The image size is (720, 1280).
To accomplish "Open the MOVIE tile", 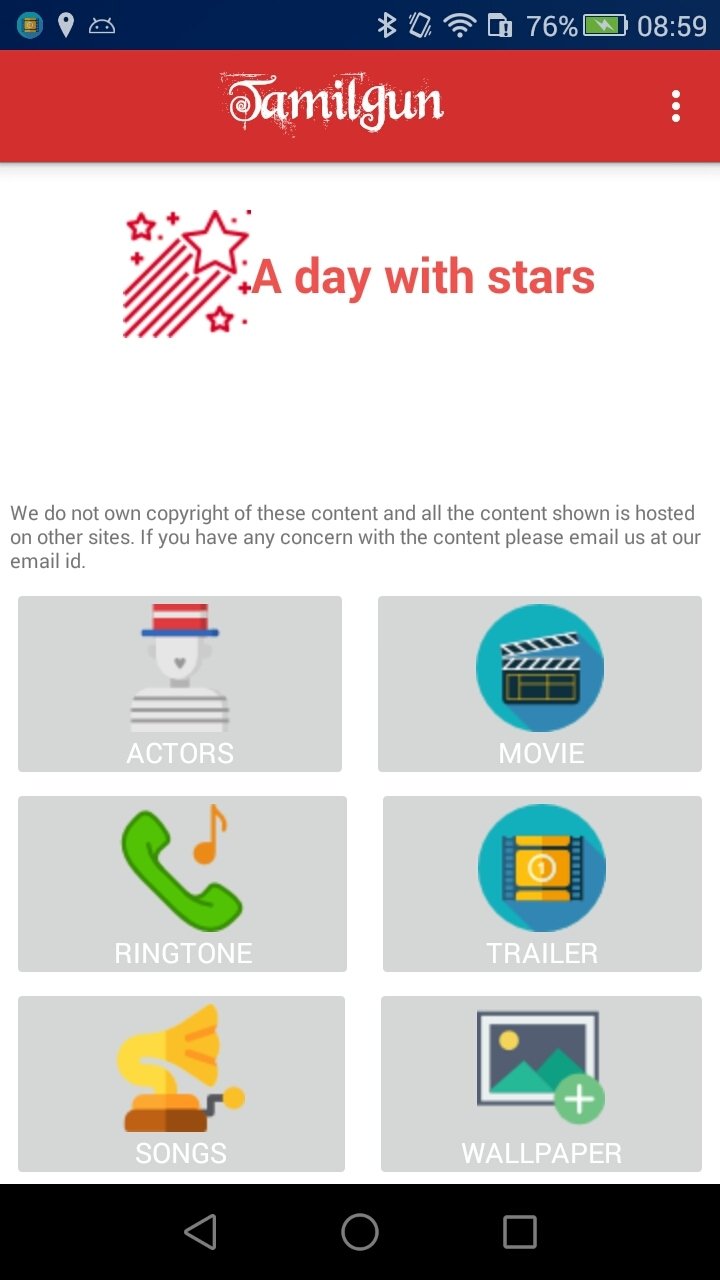I will (540, 684).
